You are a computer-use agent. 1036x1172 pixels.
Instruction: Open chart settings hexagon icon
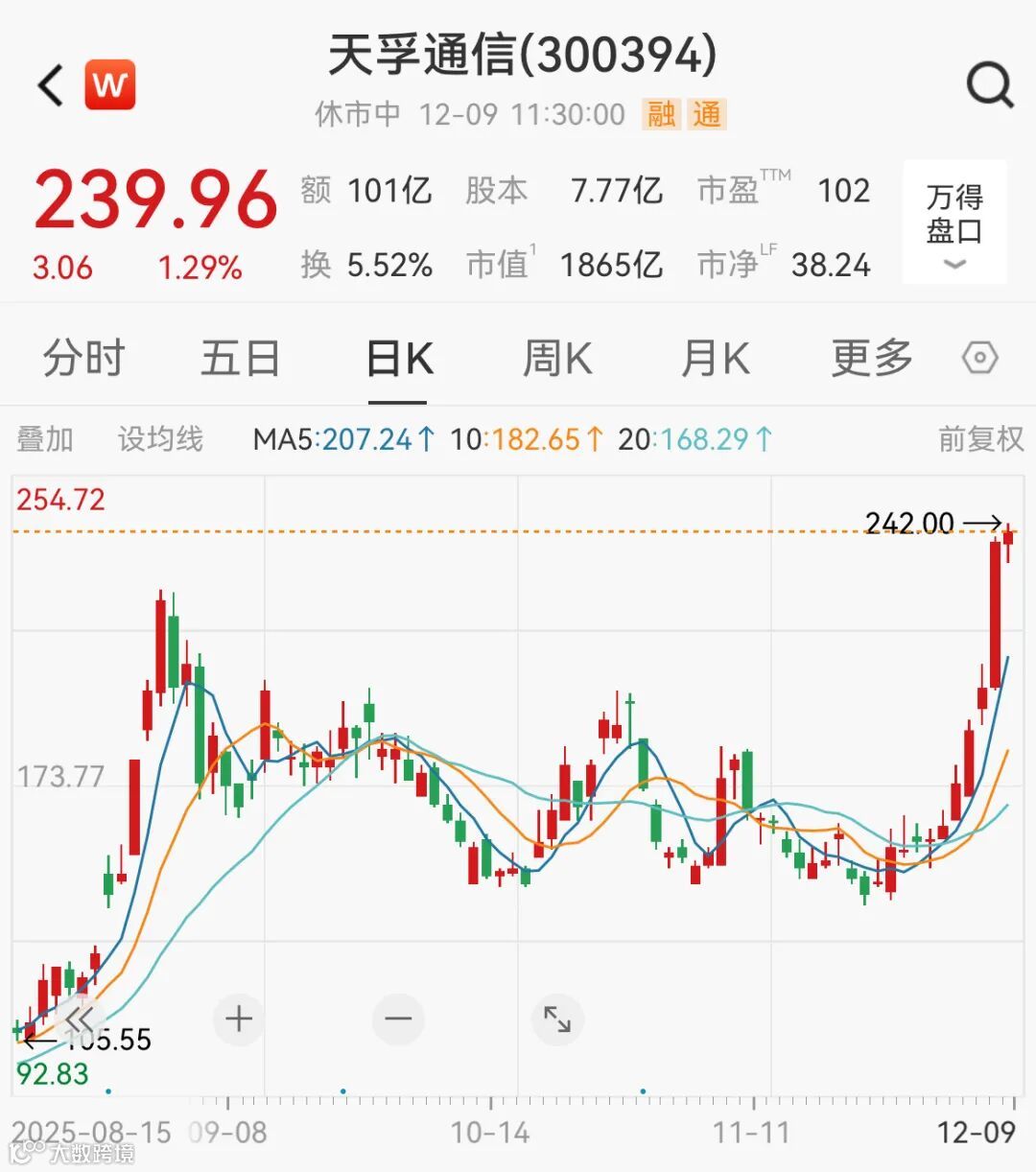[979, 359]
